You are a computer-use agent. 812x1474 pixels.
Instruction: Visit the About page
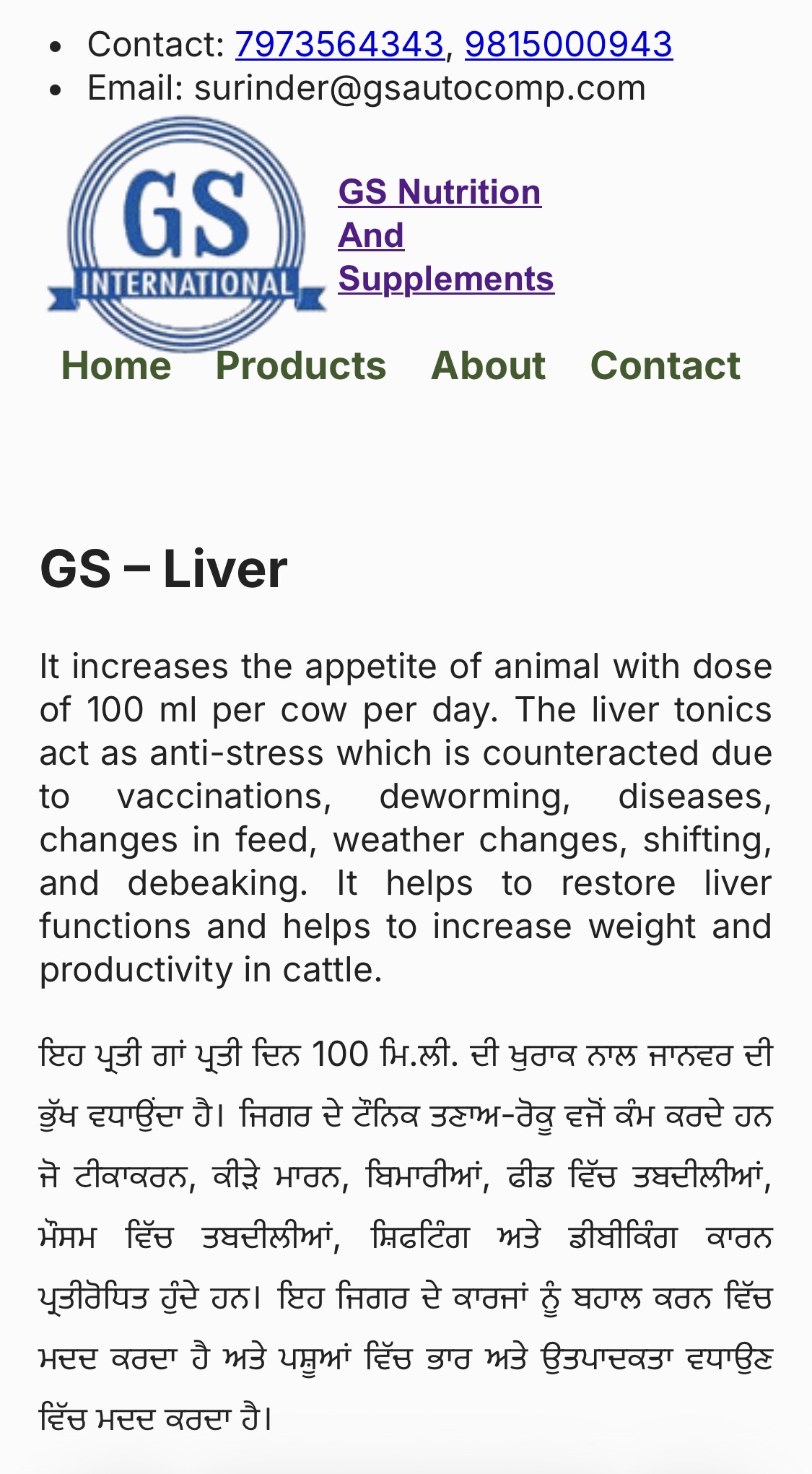[488, 365]
